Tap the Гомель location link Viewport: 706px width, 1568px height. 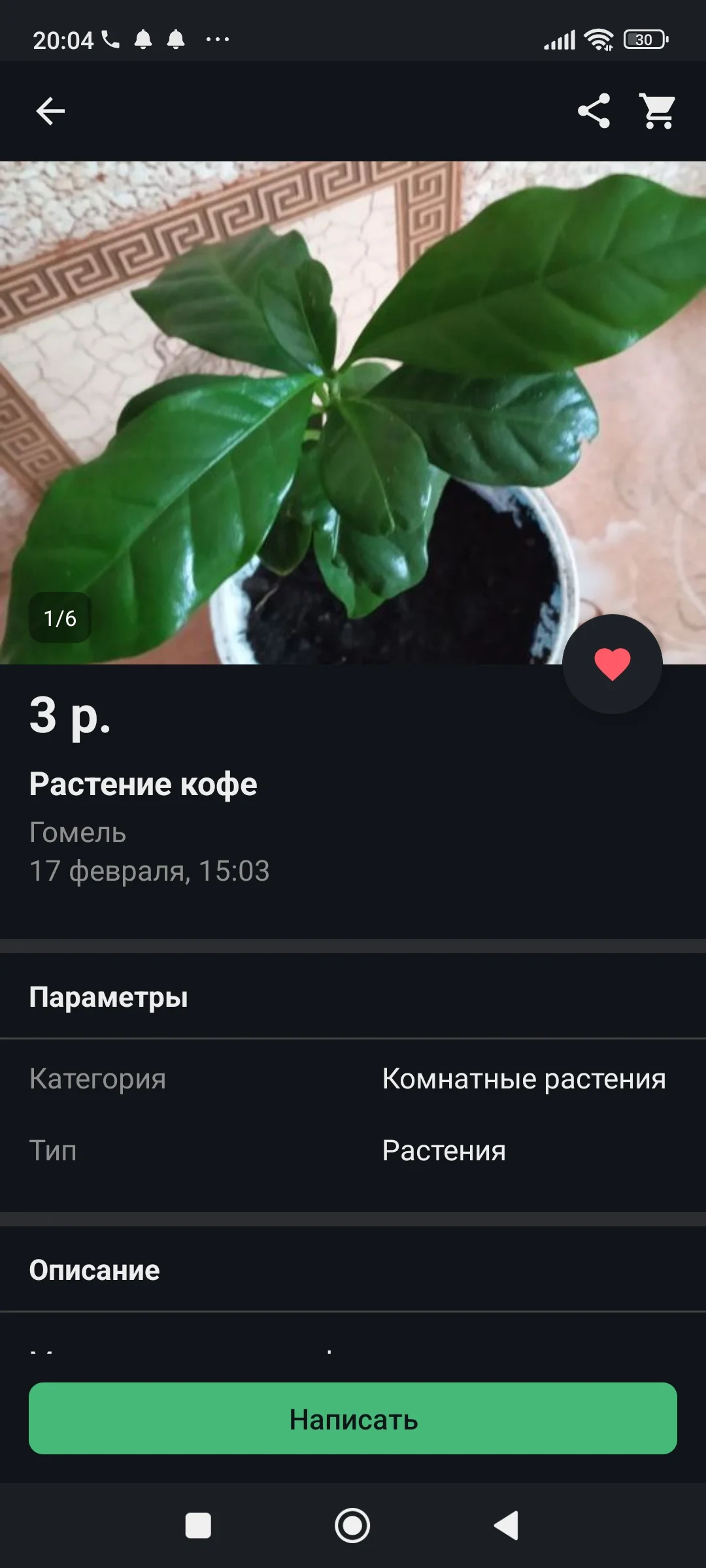coord(78,832)
